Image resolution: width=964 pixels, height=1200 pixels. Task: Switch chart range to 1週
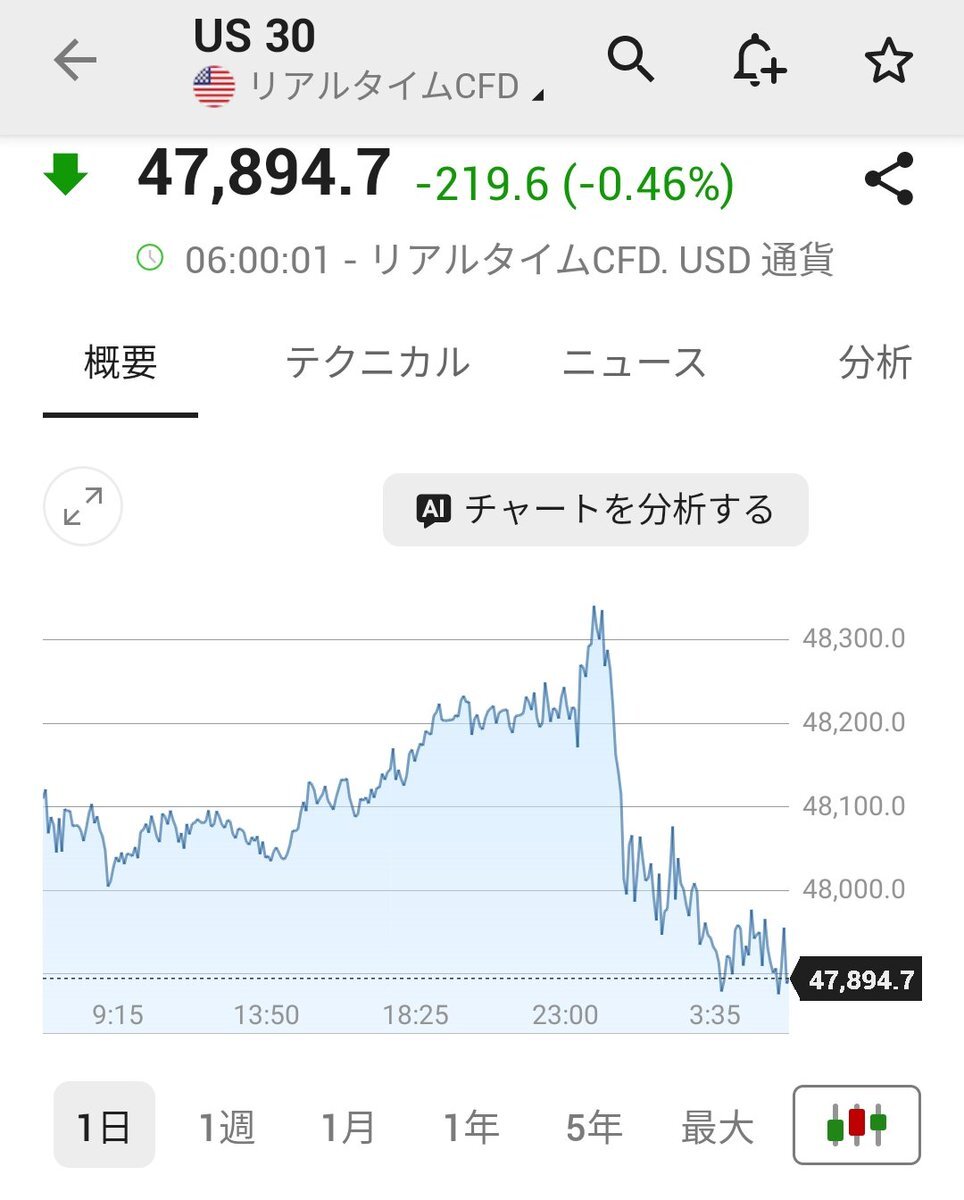click(x=227, y=1127)
